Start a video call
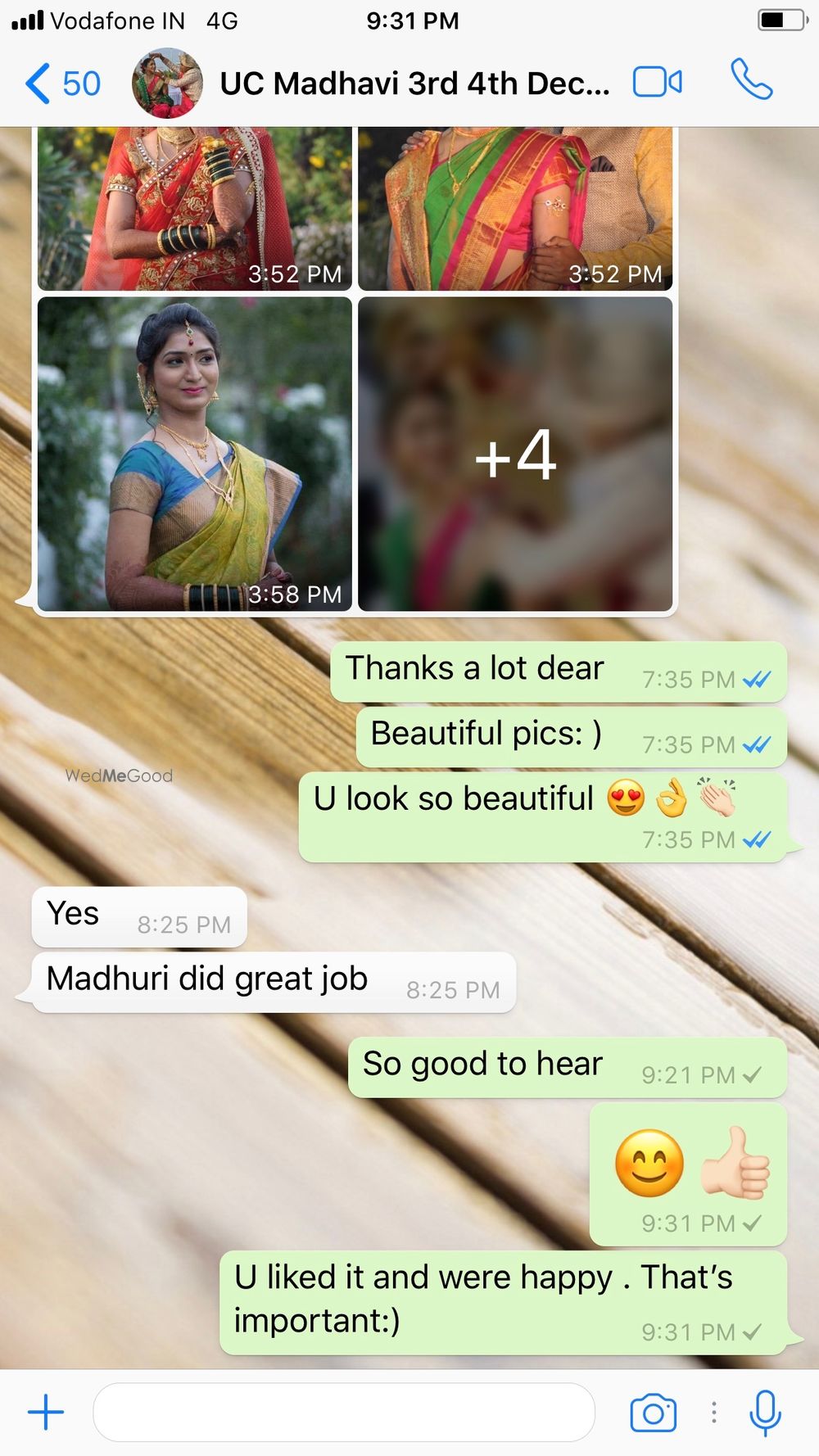 click(x=657, y=83)
